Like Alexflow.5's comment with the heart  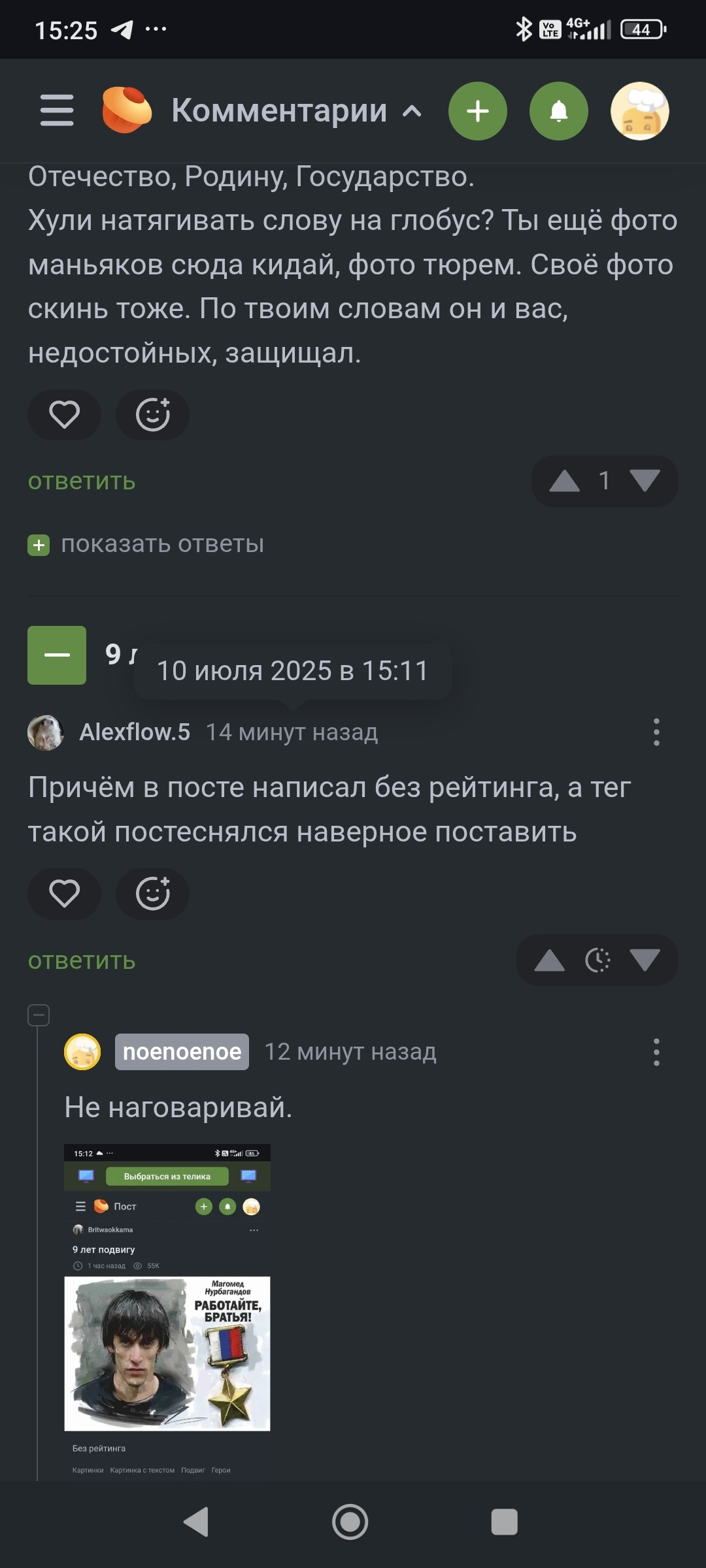click(64, 894)
